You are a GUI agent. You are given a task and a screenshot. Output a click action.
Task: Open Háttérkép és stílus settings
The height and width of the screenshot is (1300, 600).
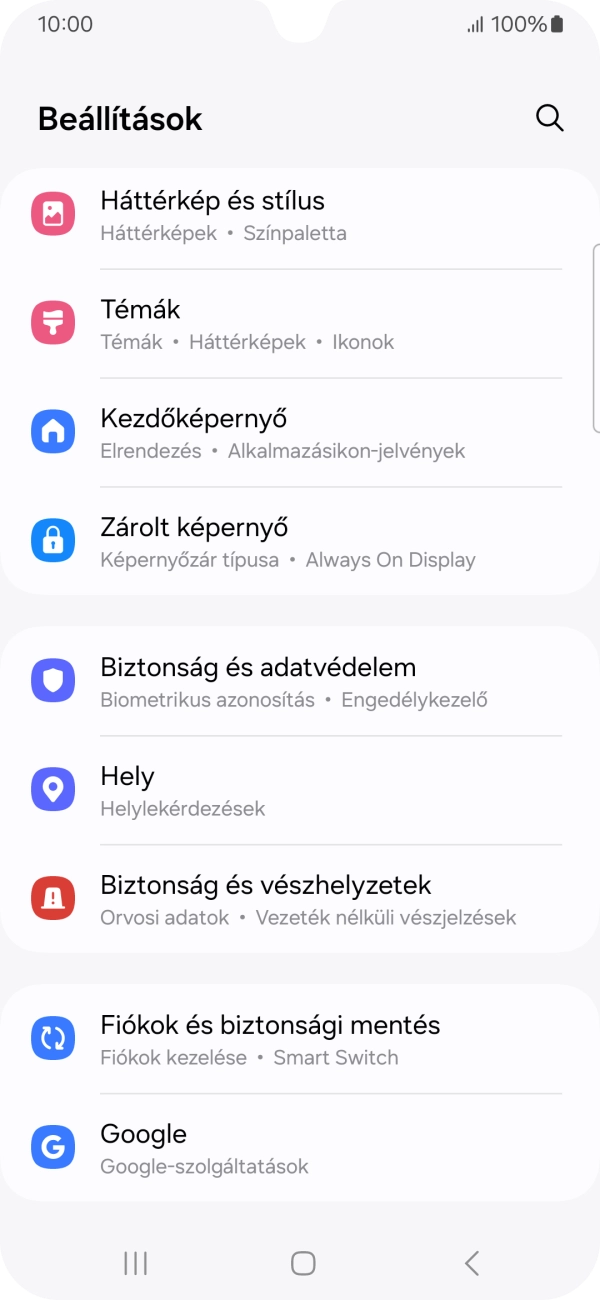[x=300, y=215]
